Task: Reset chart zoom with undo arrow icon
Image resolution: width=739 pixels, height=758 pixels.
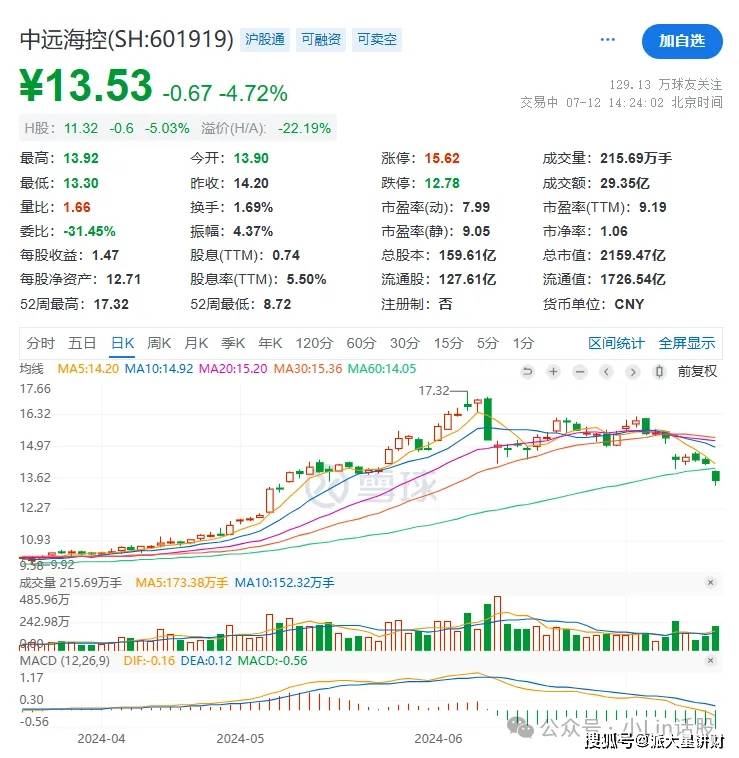Action: tap(528, 371)
